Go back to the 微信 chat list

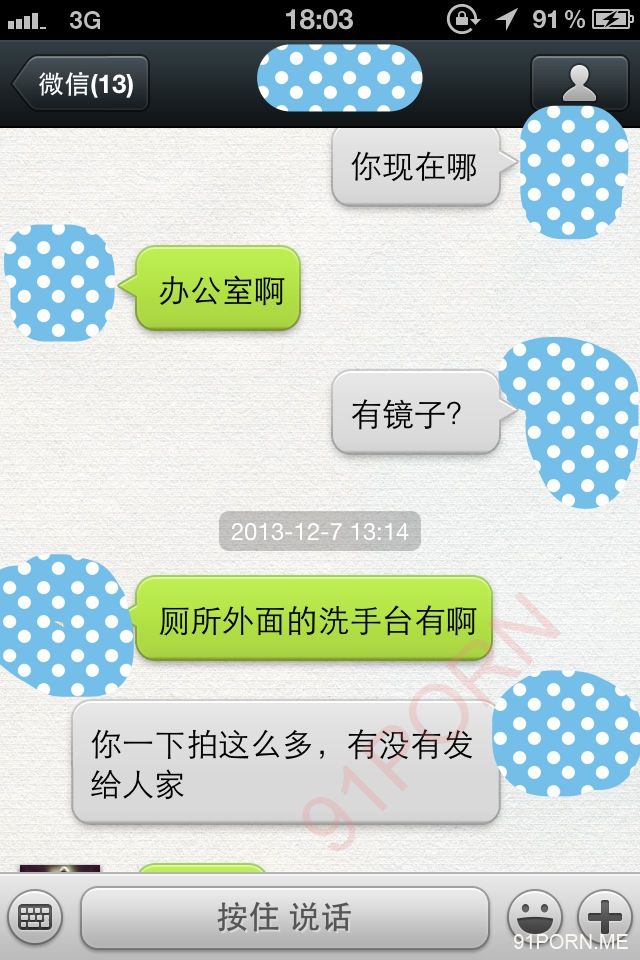(82, 84)
